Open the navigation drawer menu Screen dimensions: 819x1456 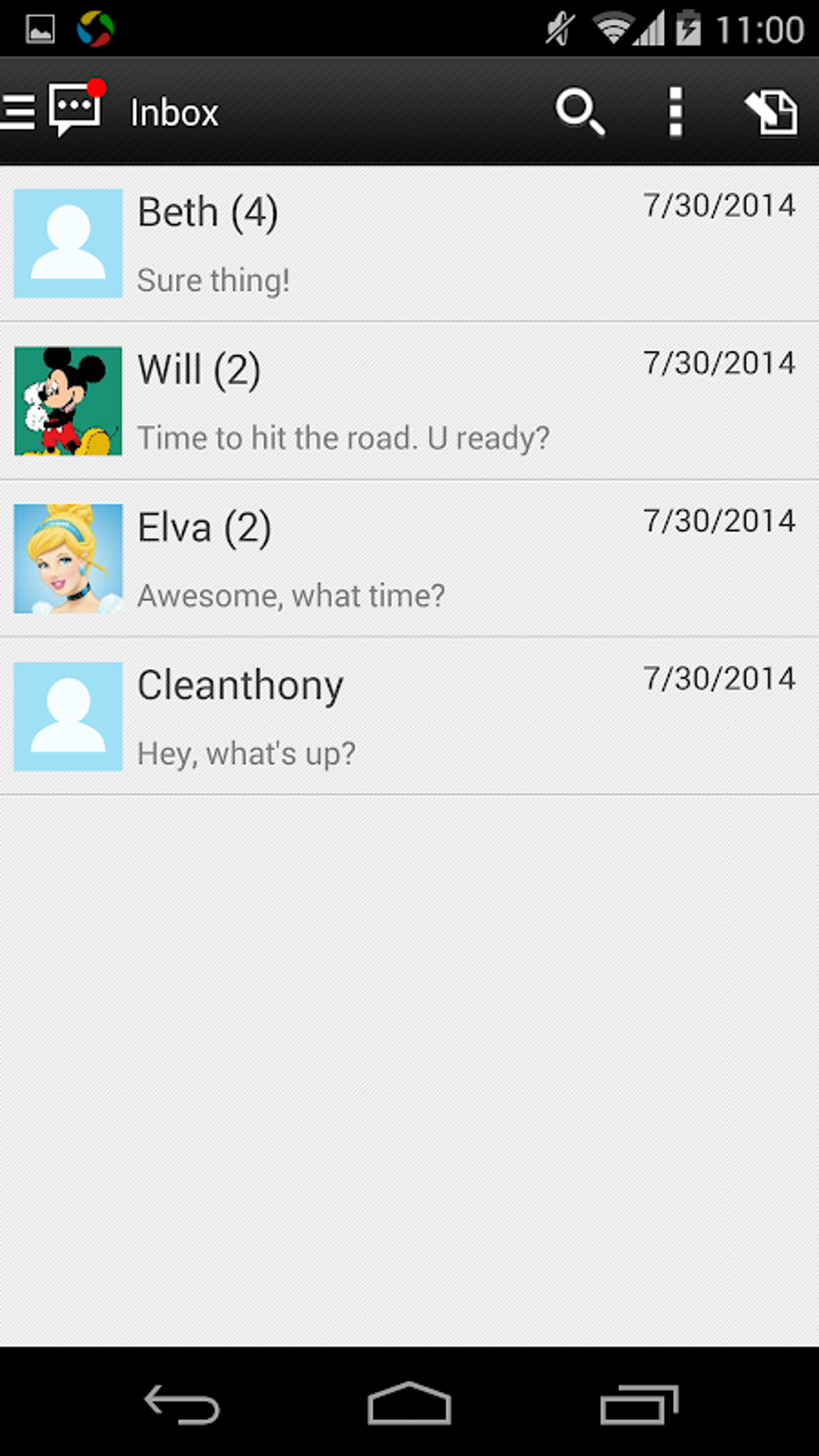(18, 112)
